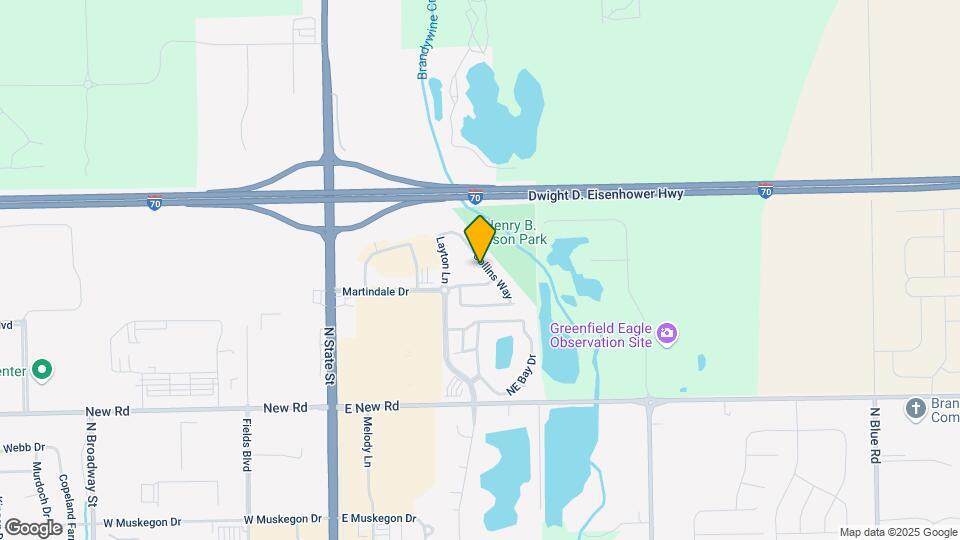Image resolution: width=960 pixels, height=540 pixels.
Task: Select the church pin near N Blue Rd
Action: click(x=915, y=408)
